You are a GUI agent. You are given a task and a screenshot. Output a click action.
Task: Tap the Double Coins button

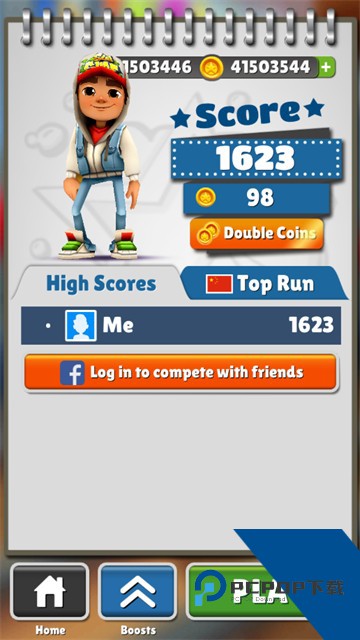[x=257, y=234]
